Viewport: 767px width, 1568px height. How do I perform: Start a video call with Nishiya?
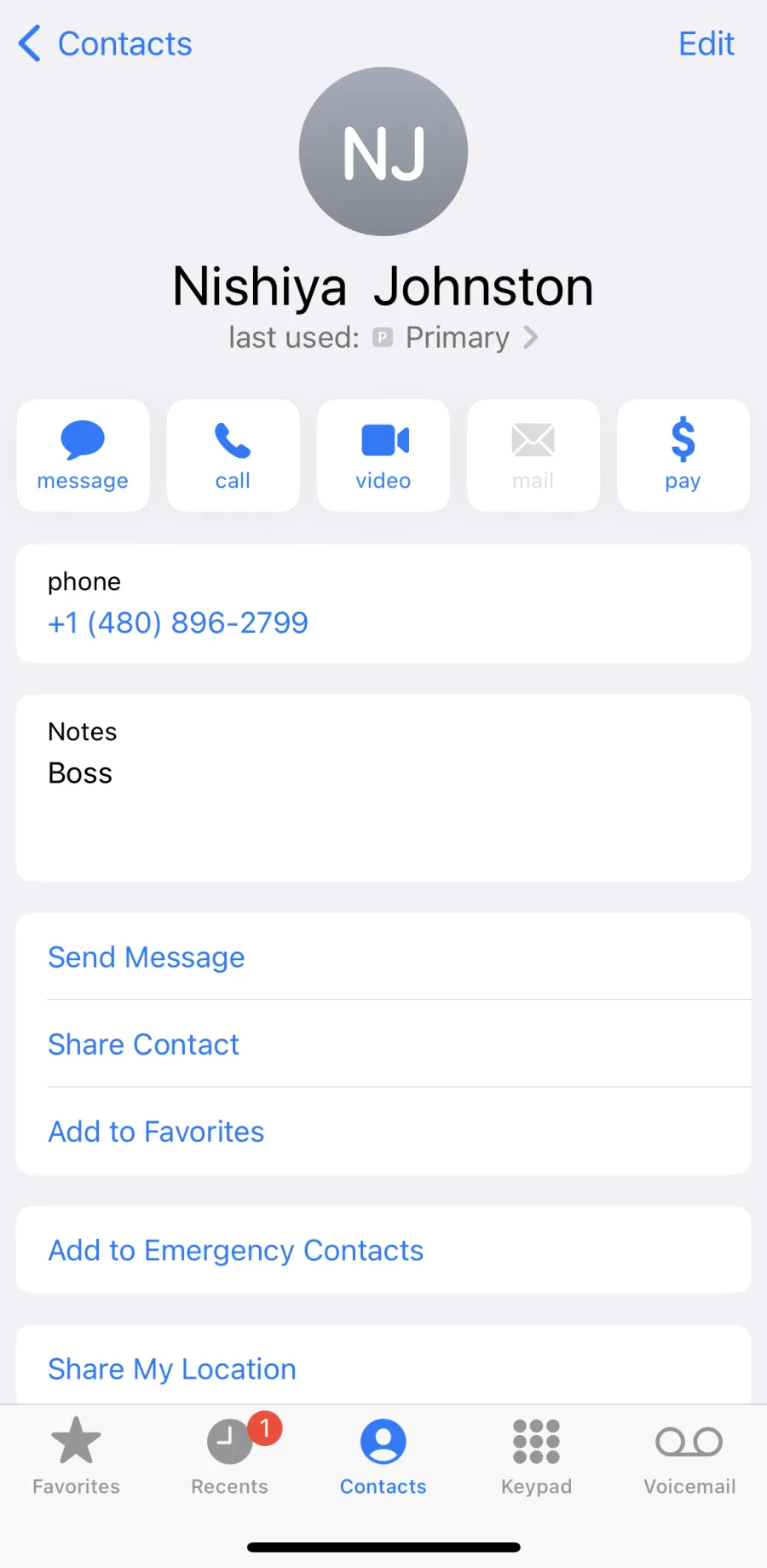(x=383, y=455)
